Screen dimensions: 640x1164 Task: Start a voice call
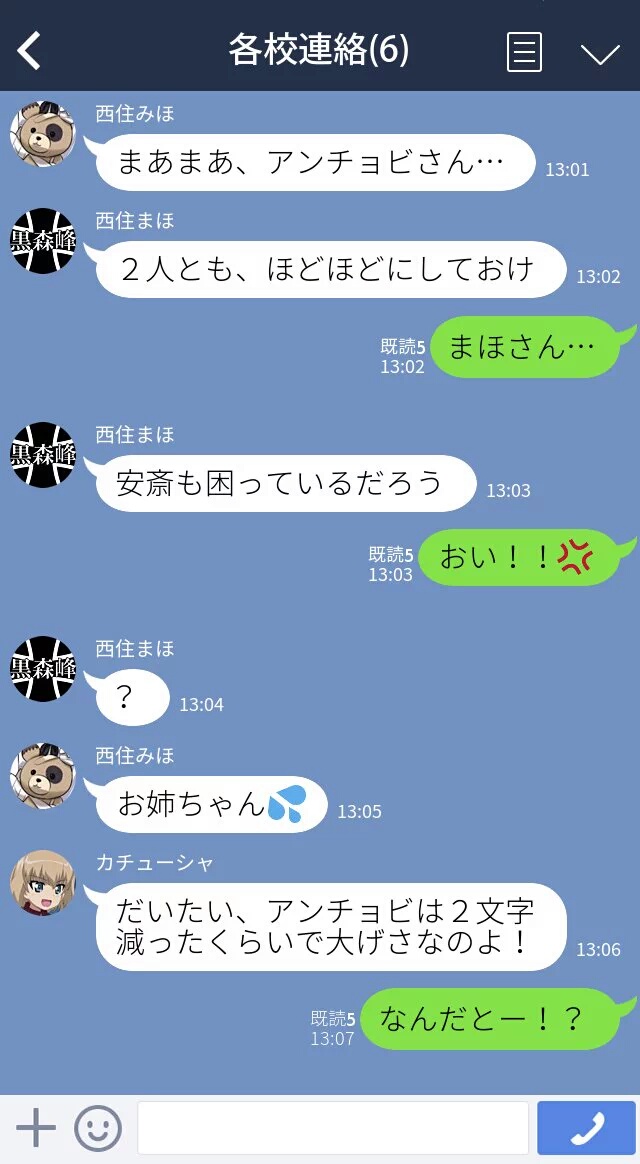[x=587, y=1128]
